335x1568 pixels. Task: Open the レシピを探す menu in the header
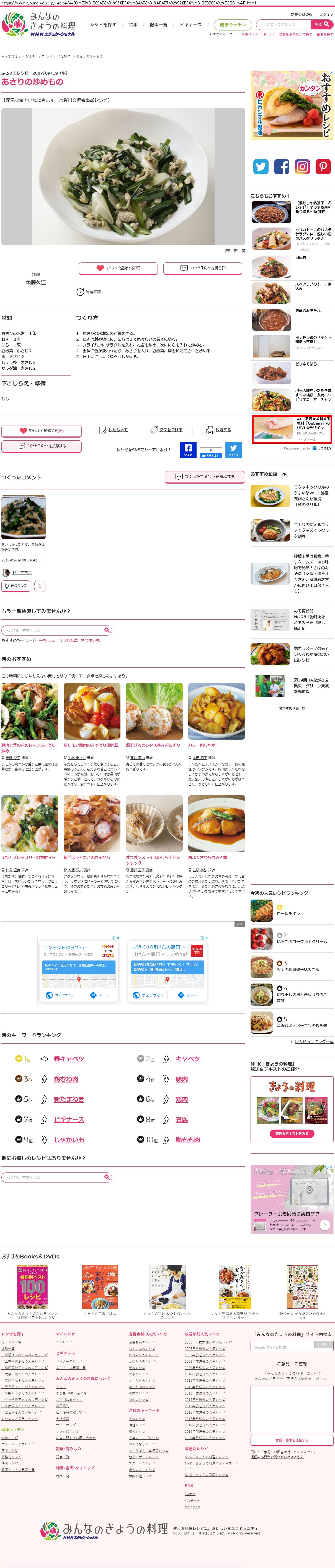(103, 25)
